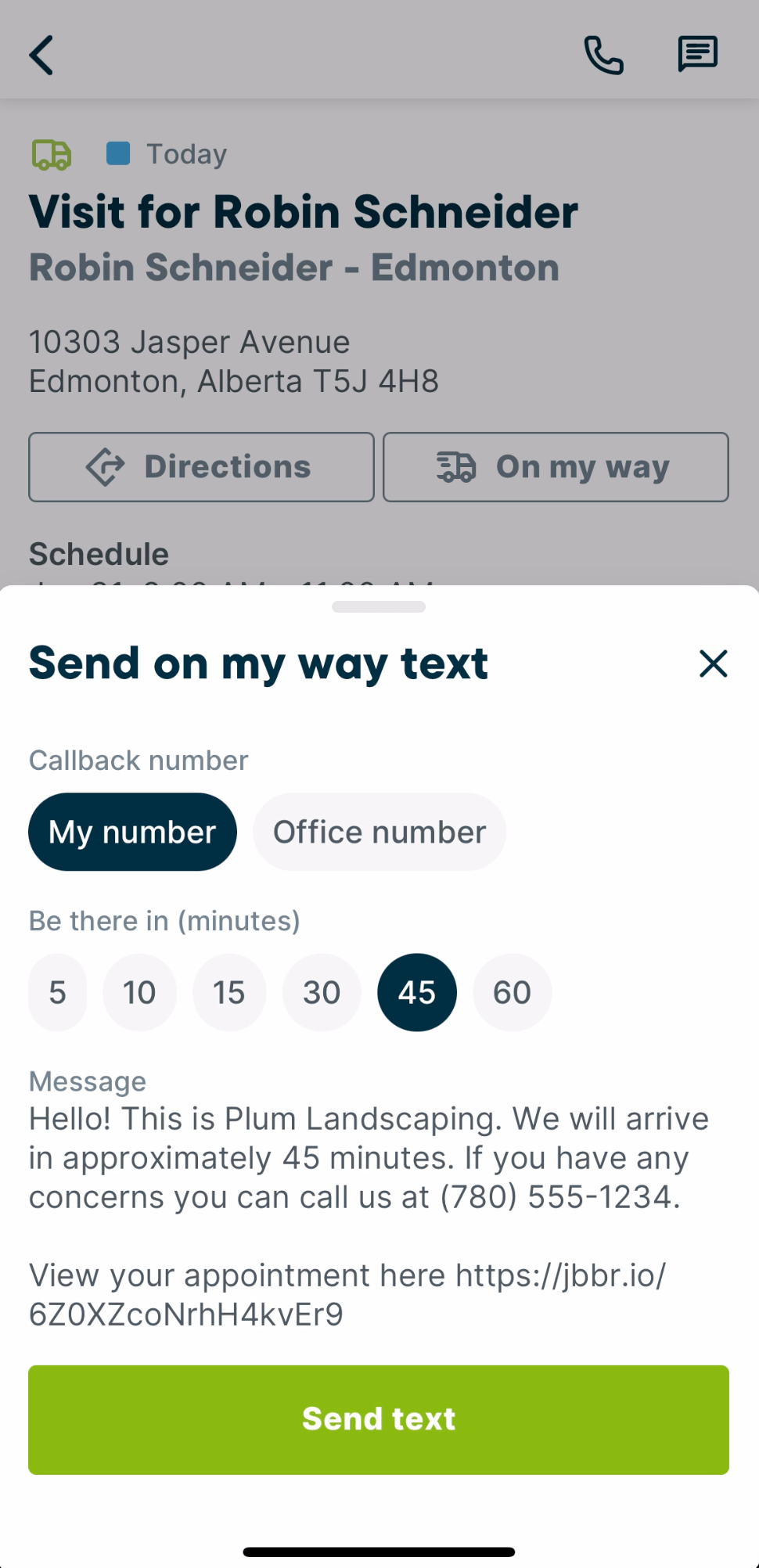
Task: Choose Office number as callback
Action: coord(379,832)
